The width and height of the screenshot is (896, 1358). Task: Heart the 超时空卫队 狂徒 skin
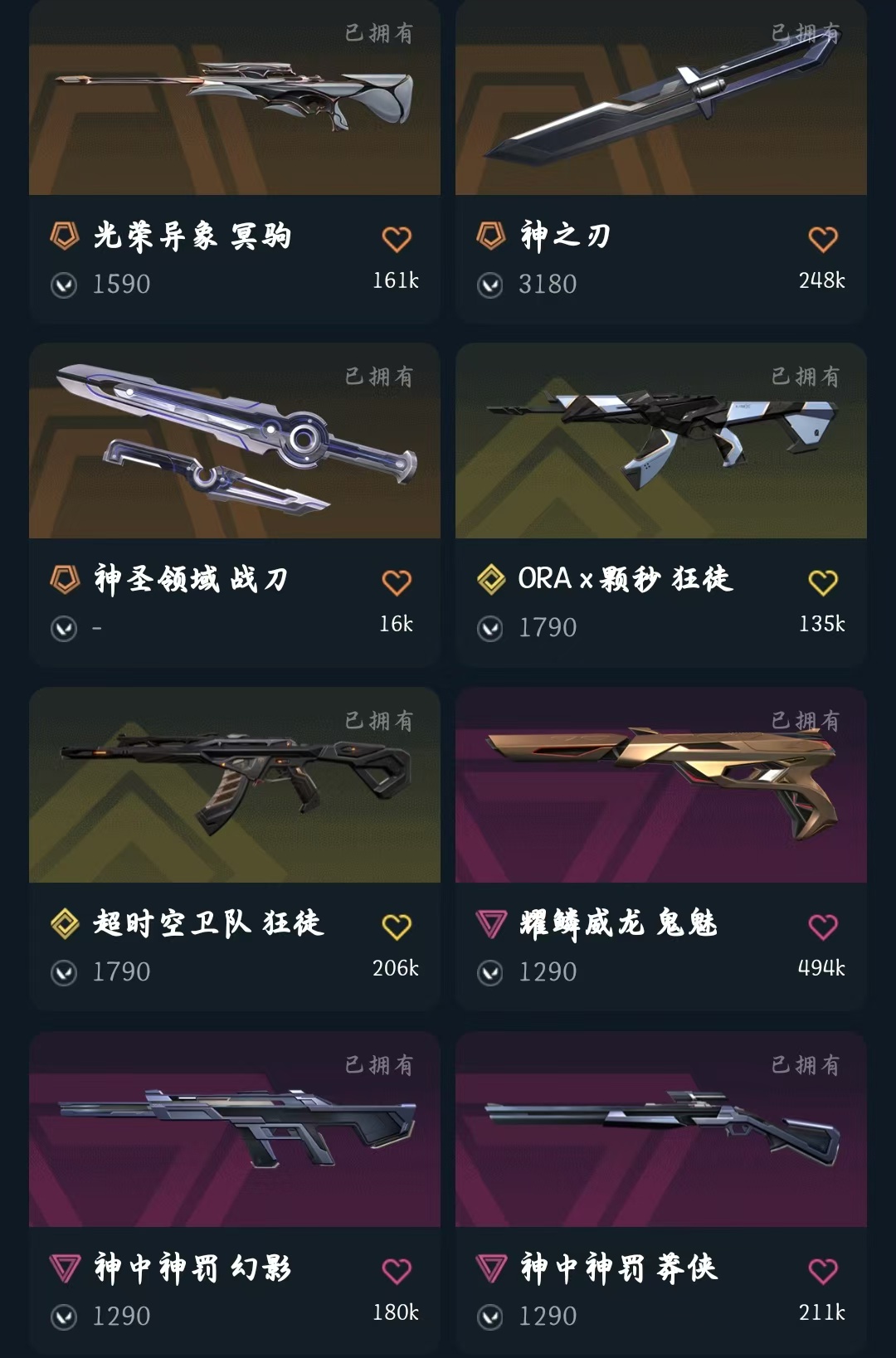pos(397,927)
